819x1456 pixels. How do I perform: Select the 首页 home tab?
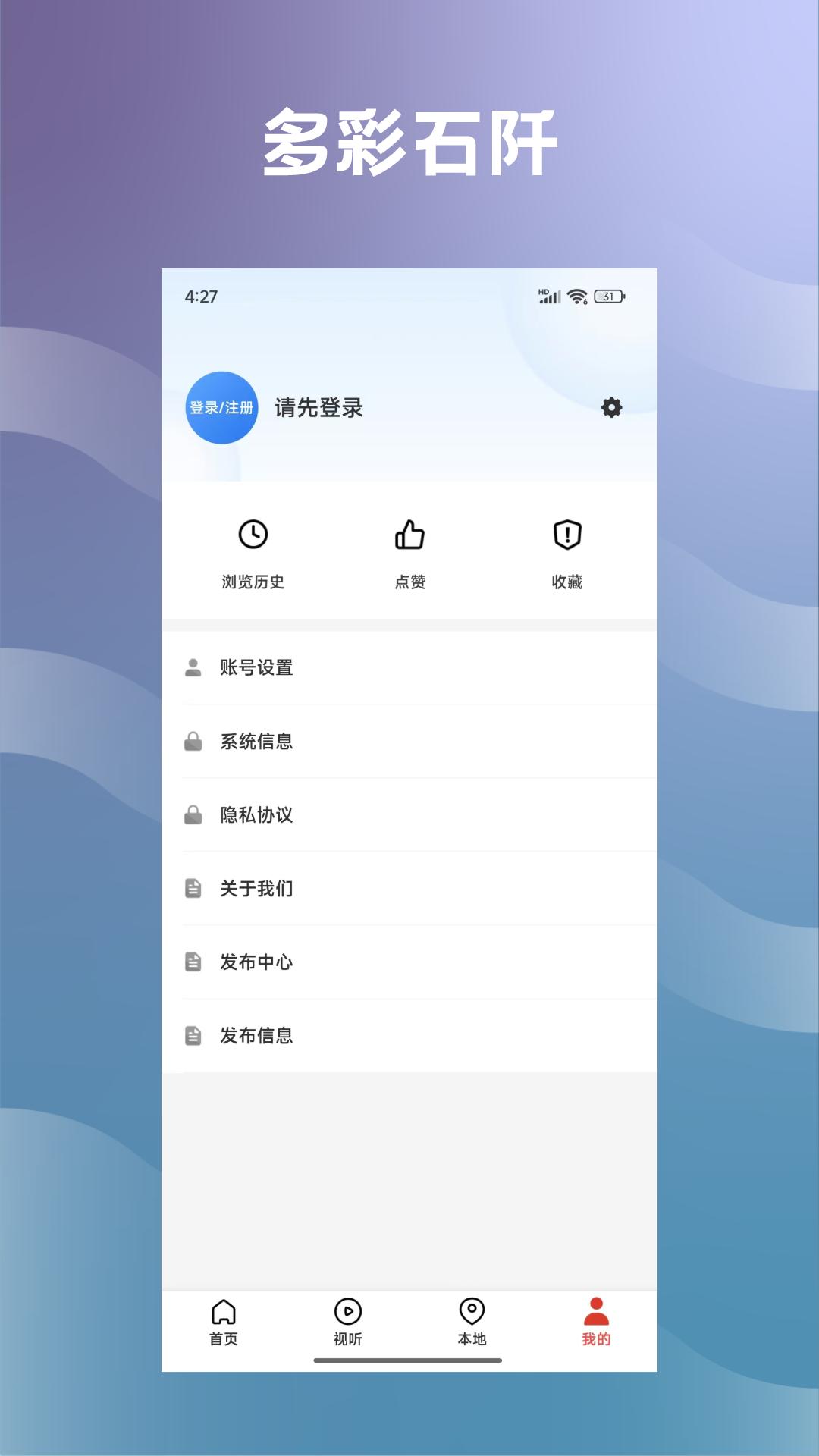[x=224, y=1326]
